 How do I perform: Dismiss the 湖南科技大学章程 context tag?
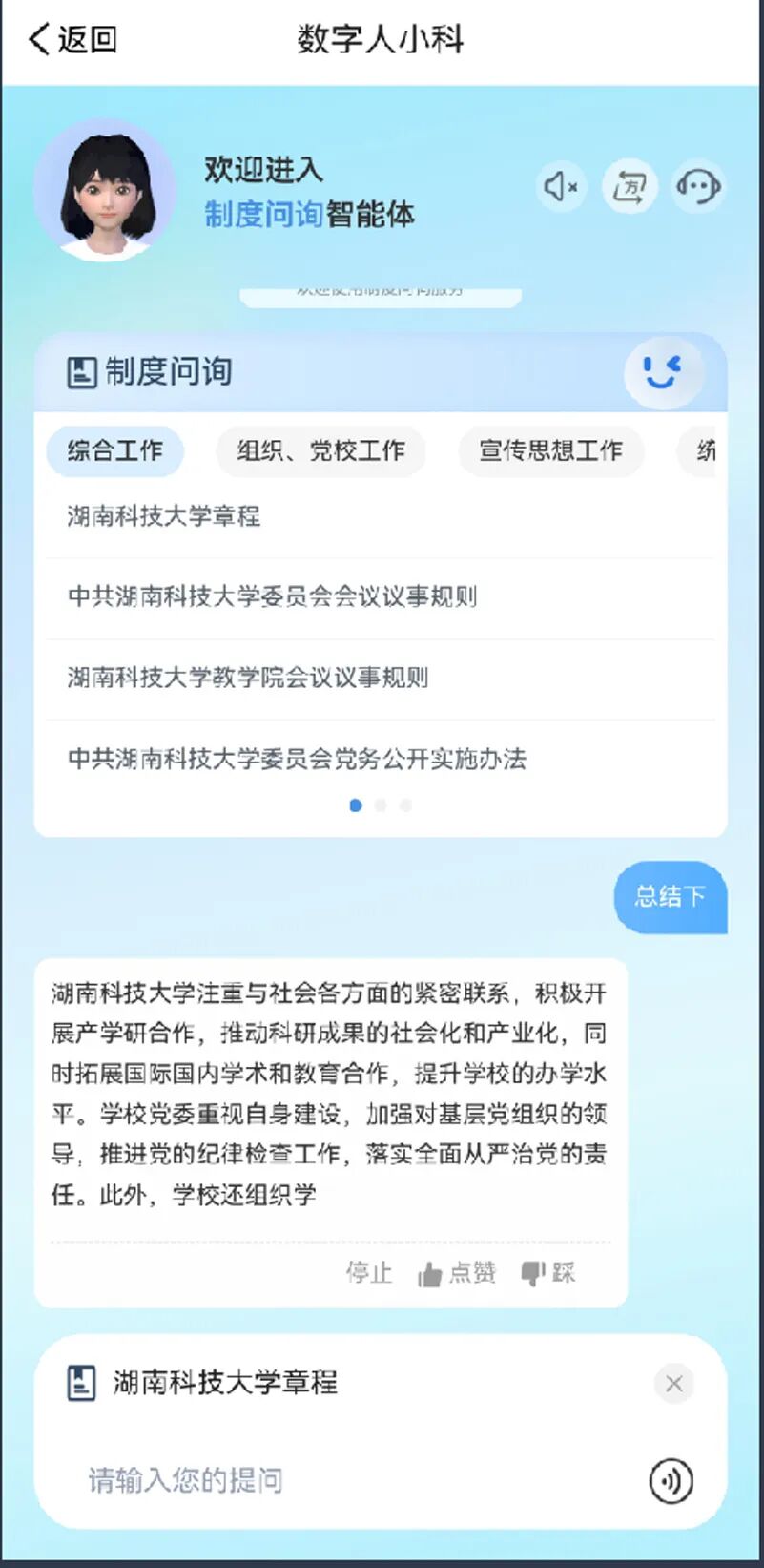673,1383
